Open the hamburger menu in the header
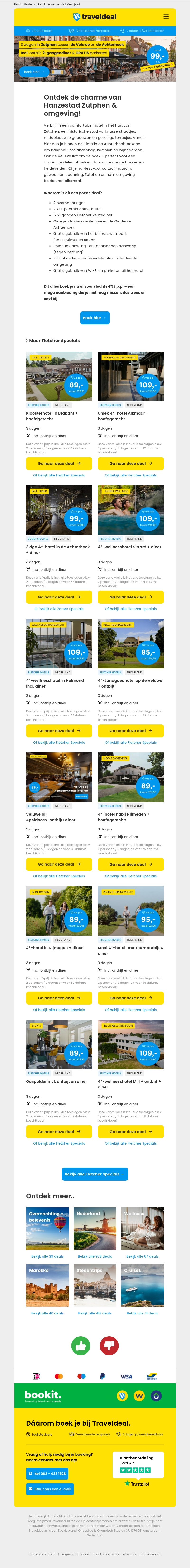Screen dimensions: 190x1568 point(166,16)
